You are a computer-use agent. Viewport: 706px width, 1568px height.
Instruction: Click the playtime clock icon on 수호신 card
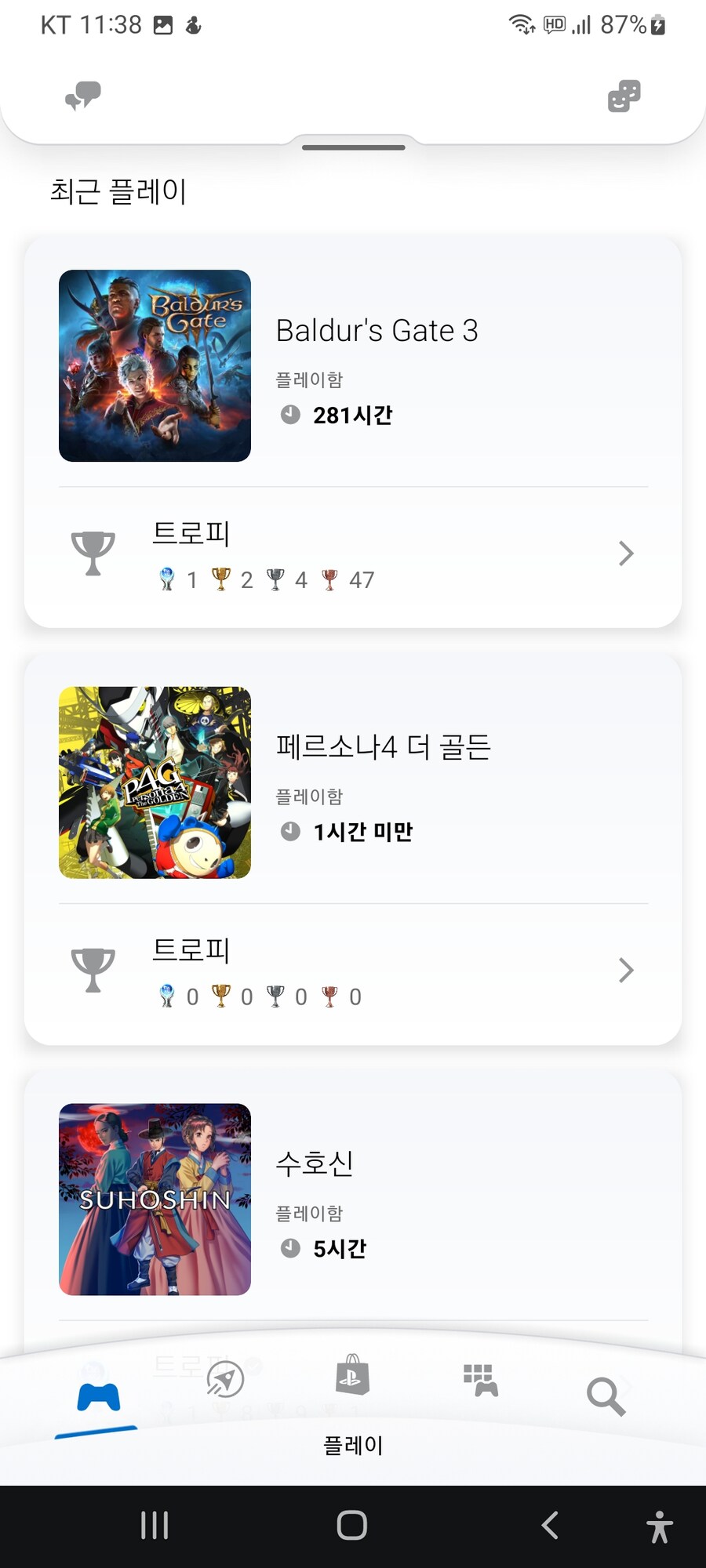[x=289, y=1248]
